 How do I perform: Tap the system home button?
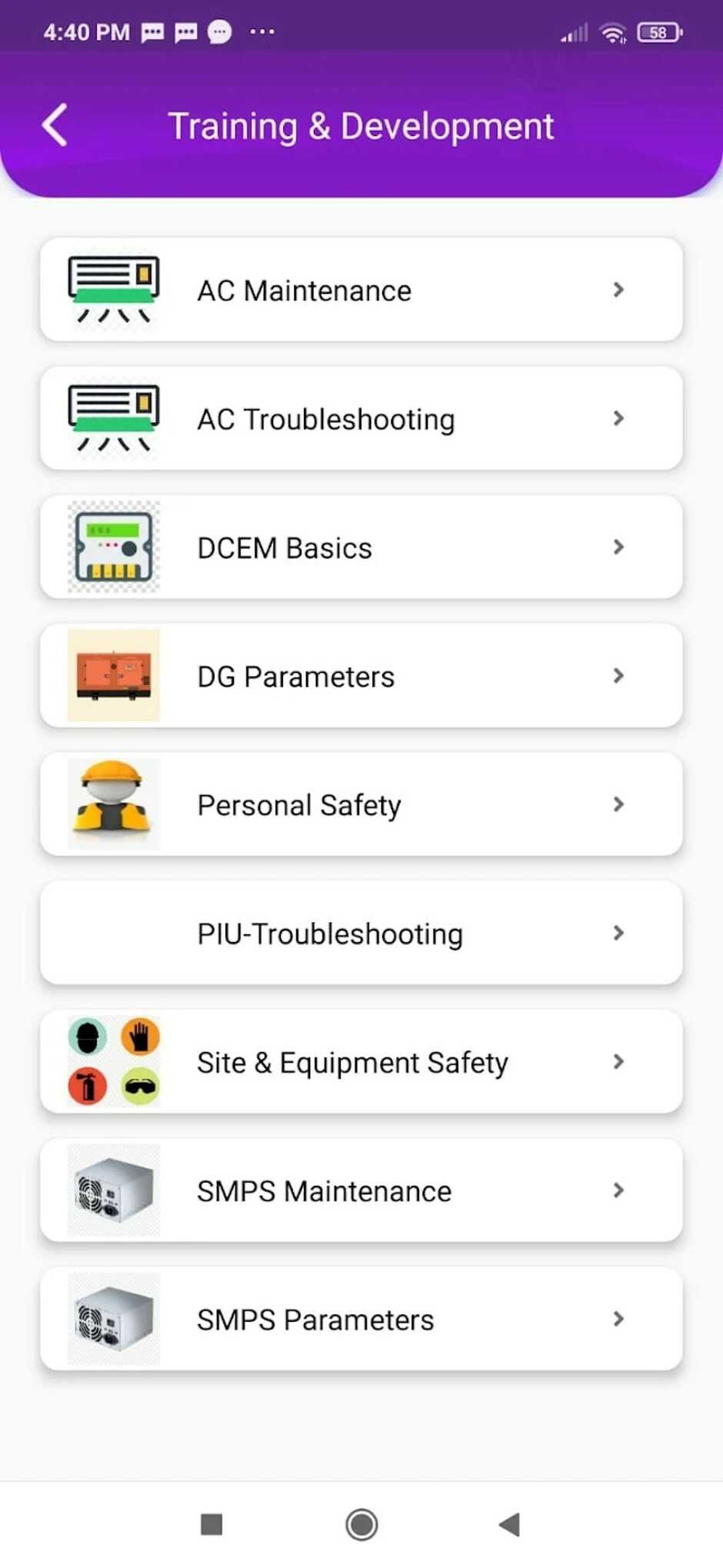(361, 1524)
